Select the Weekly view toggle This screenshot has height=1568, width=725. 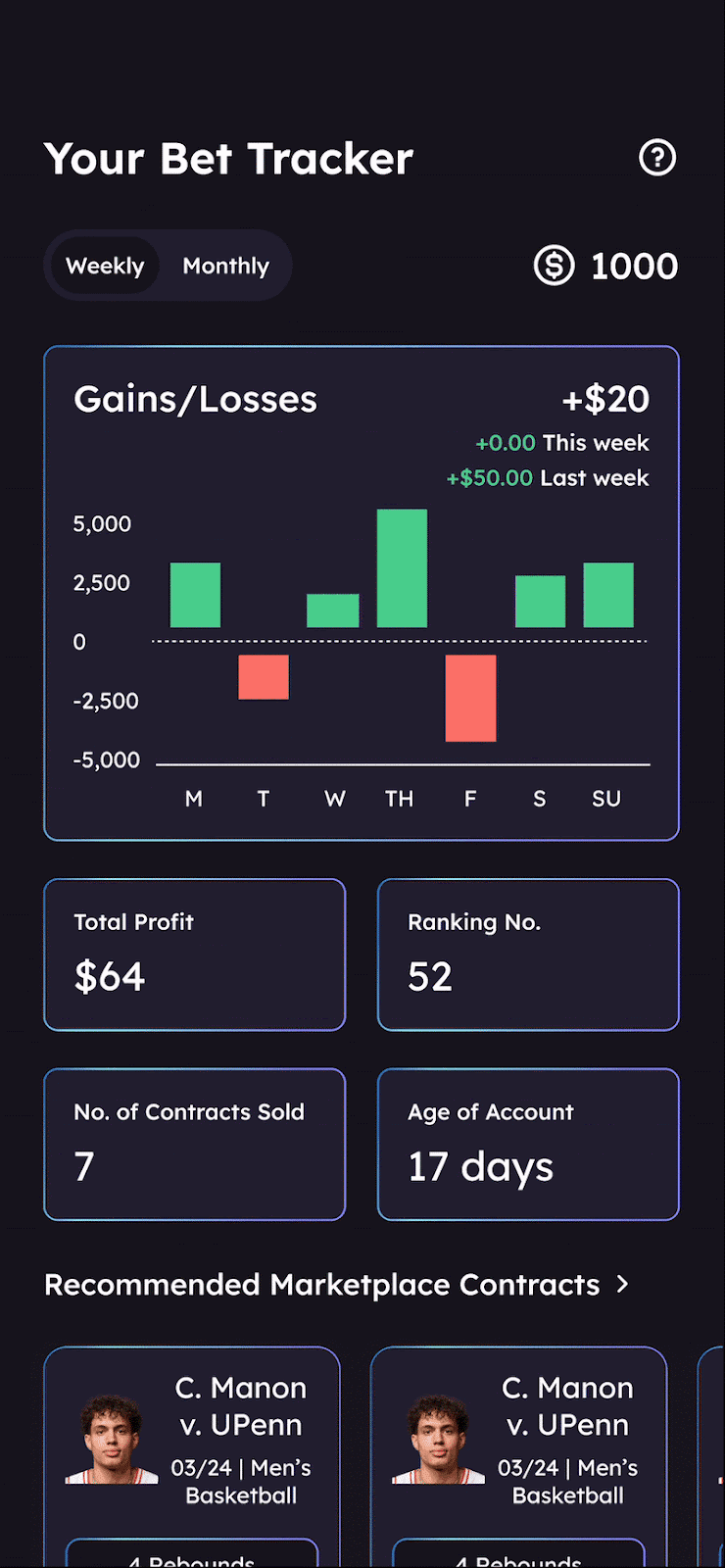click(x=105, y=265)
